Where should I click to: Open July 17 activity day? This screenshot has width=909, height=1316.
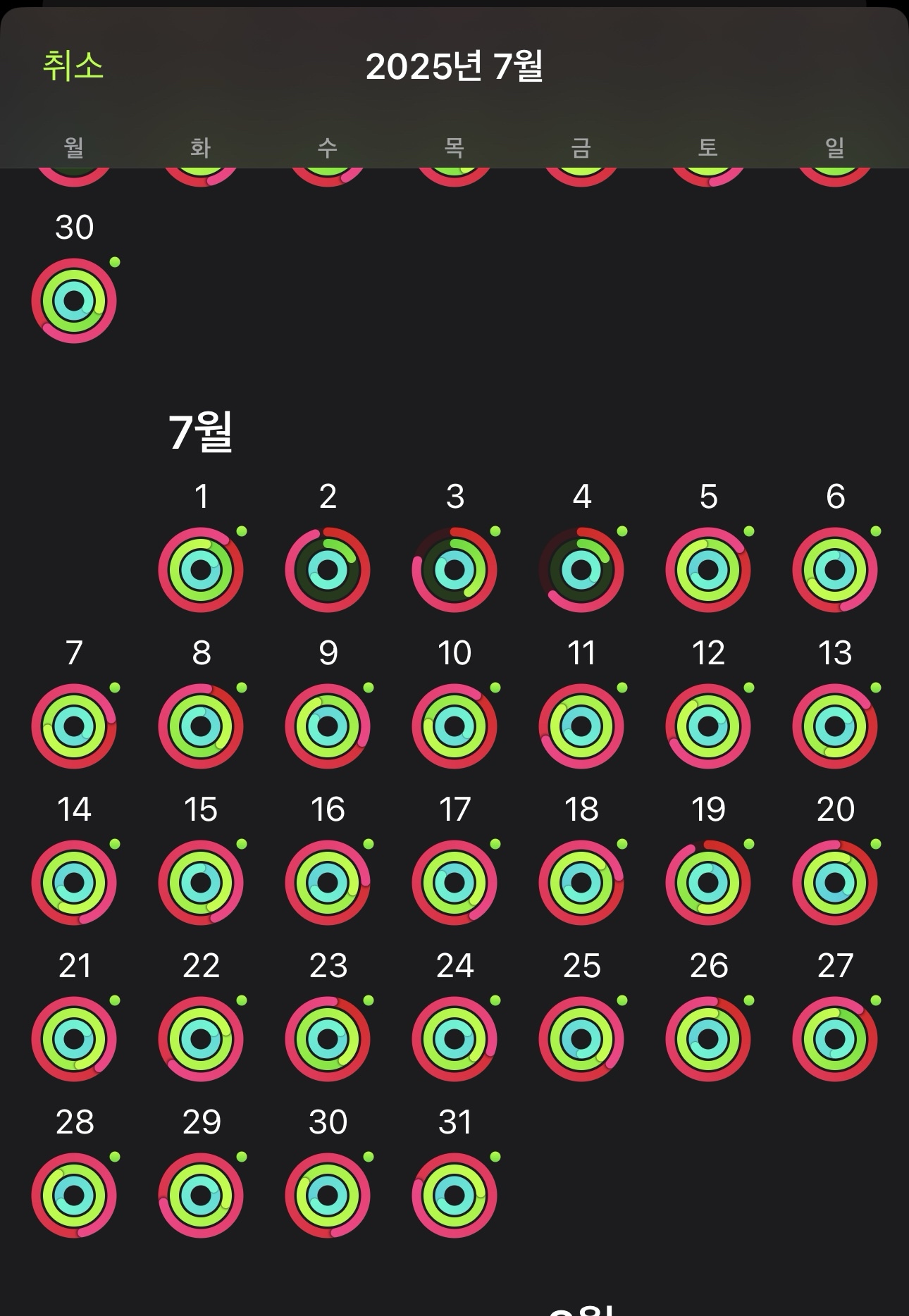[x=455, y=882]
